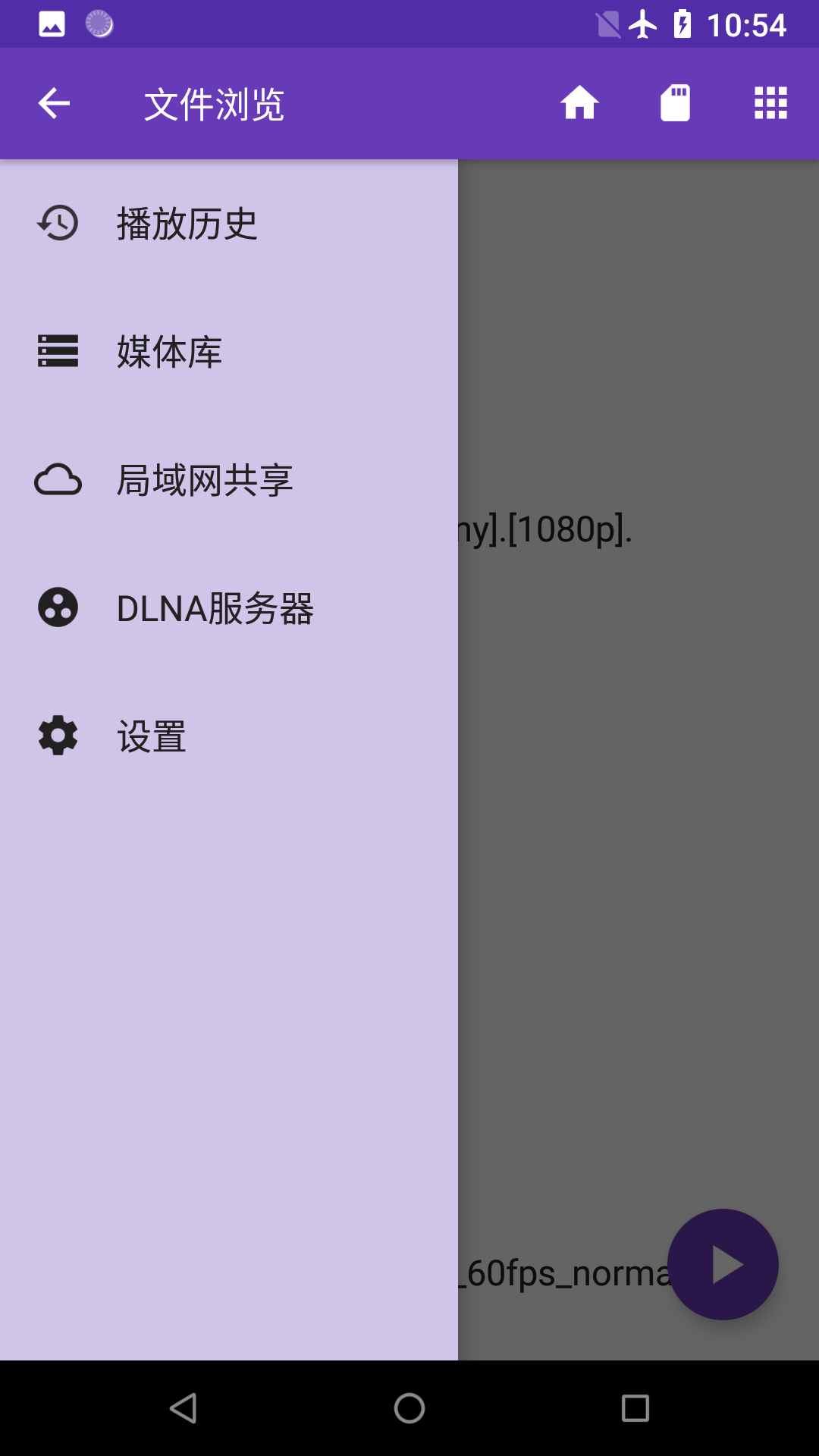The height and width of the screenshot is (1456, 819).
Task: Click the home icon in the toolbar
Action: click(x=579, y=103)
